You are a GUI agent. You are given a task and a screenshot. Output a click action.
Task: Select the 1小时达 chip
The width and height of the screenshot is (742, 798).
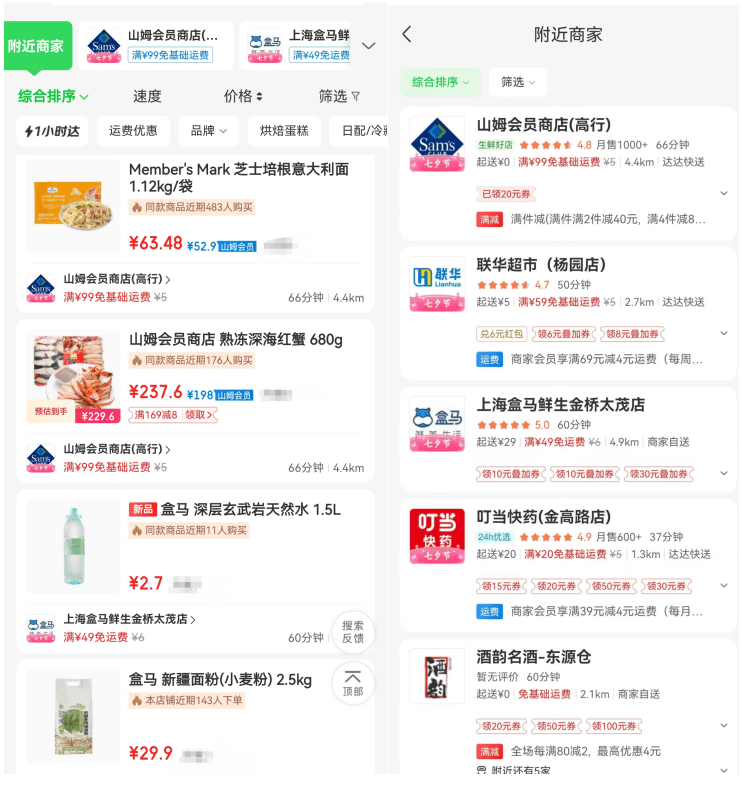[52, 131]
